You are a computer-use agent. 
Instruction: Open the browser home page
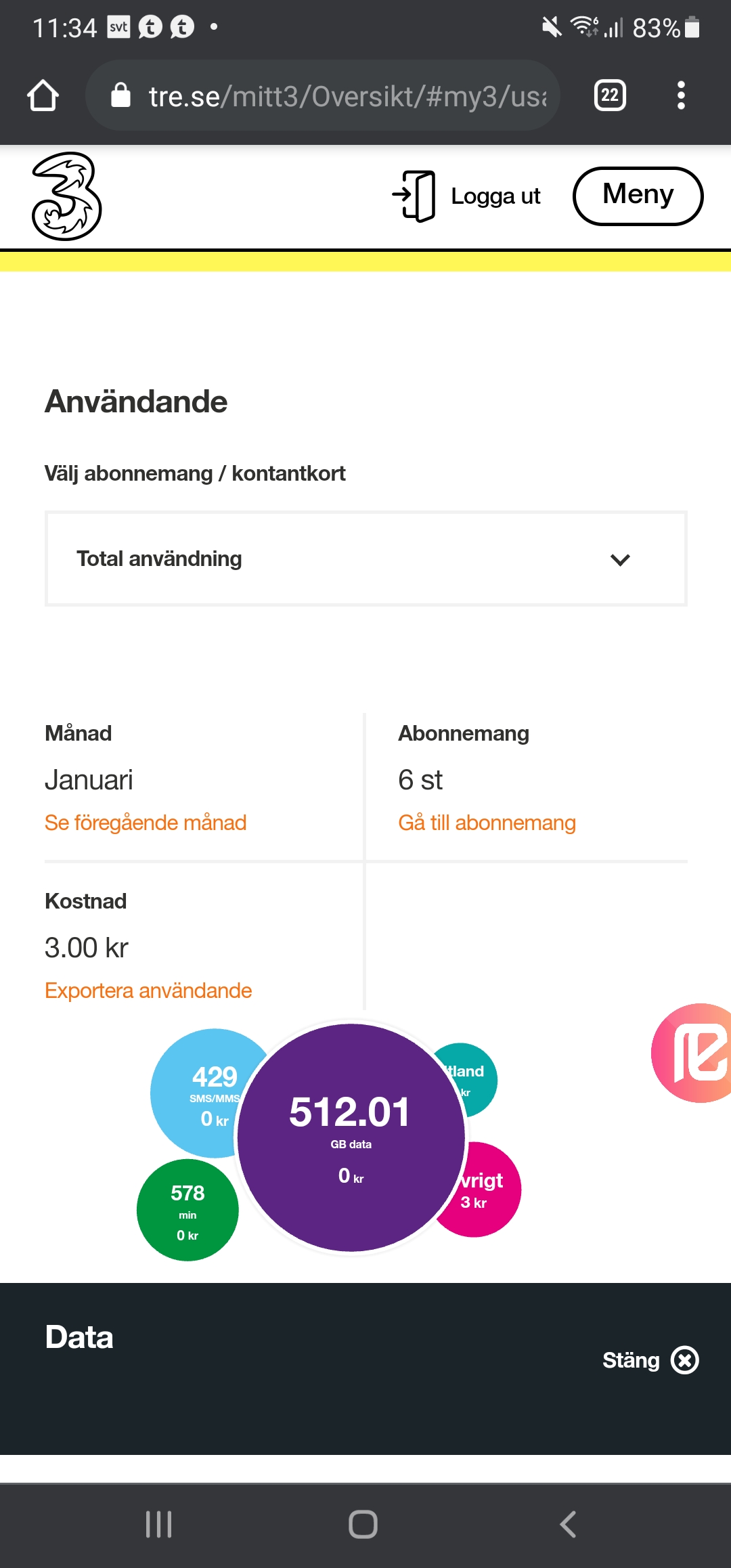[x=43, y=95]
